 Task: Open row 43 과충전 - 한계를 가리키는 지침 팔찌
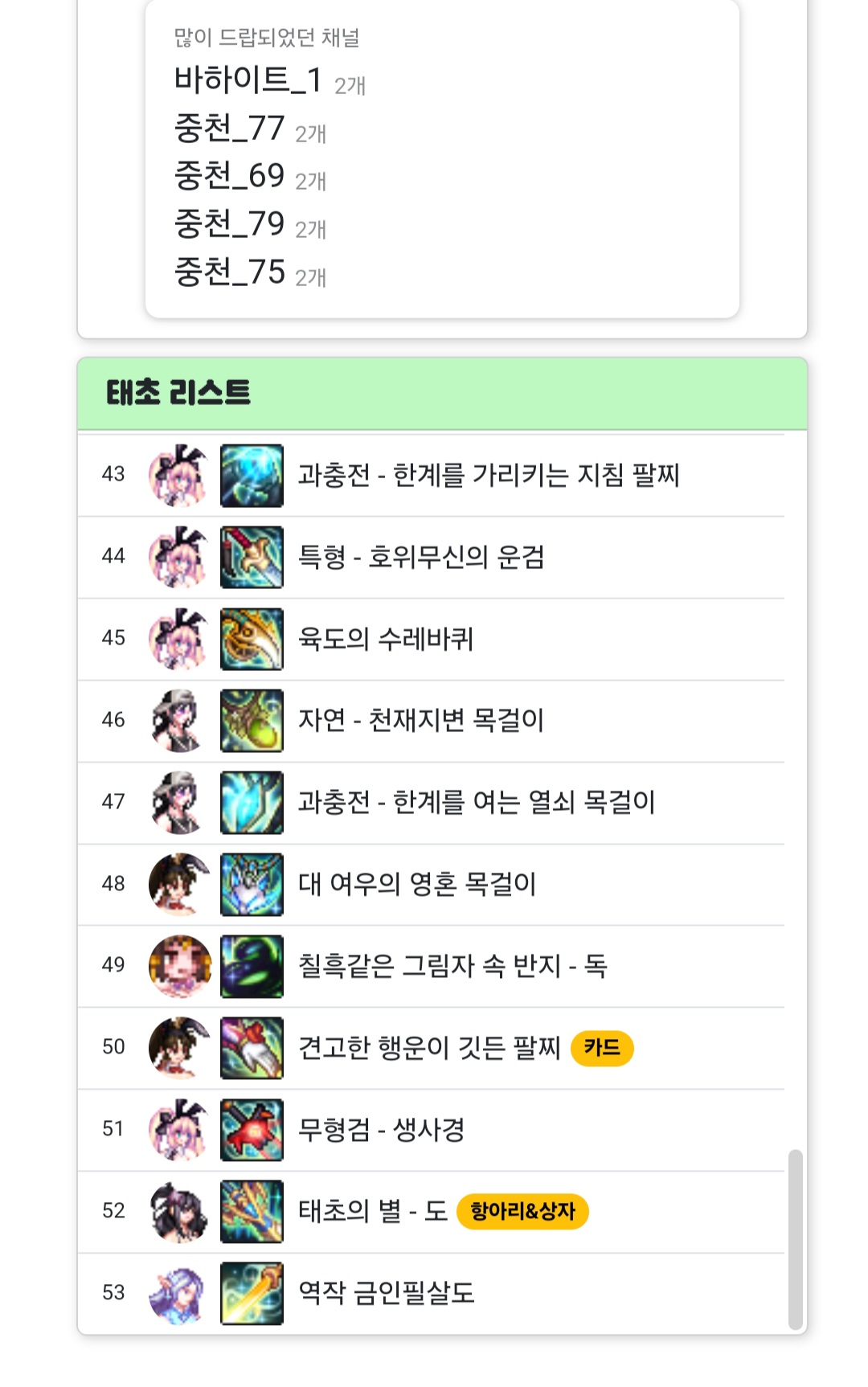click(x=489, y=475)
